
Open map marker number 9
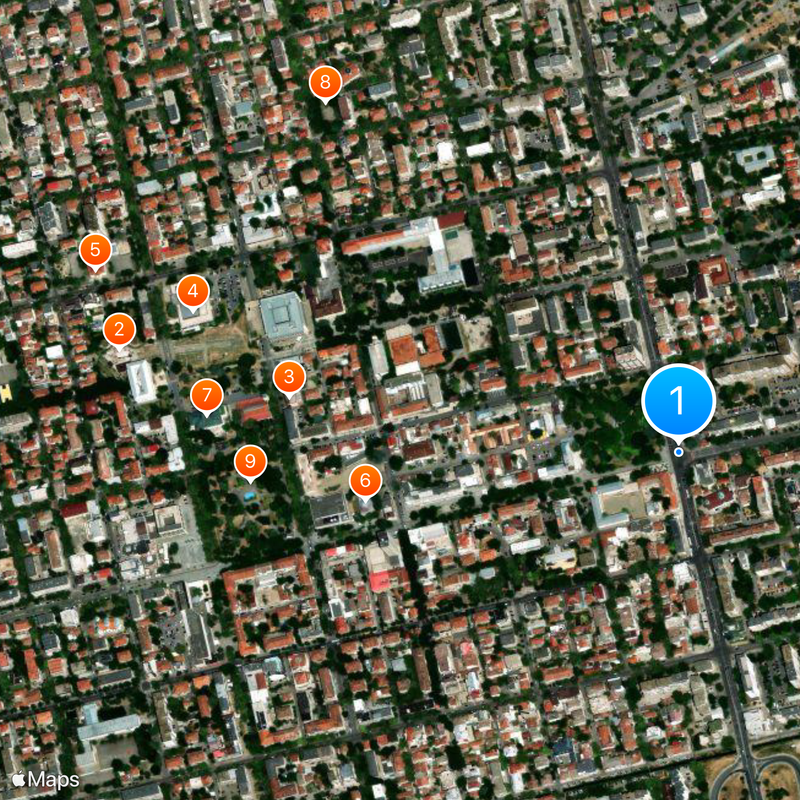click(x=250, y=461)
